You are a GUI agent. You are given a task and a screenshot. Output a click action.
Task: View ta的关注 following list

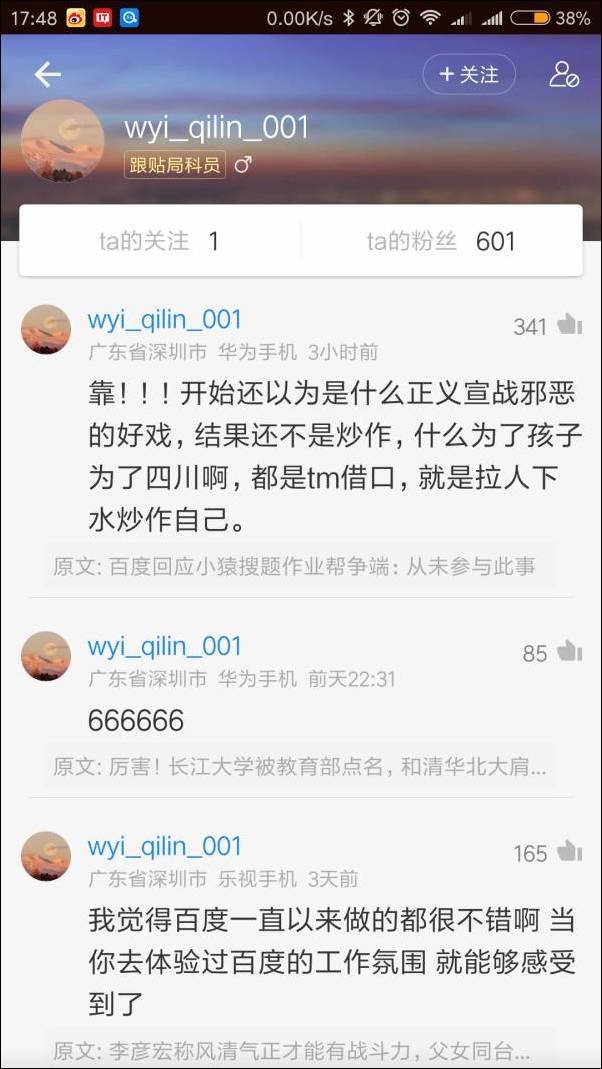tap(159, 241)
